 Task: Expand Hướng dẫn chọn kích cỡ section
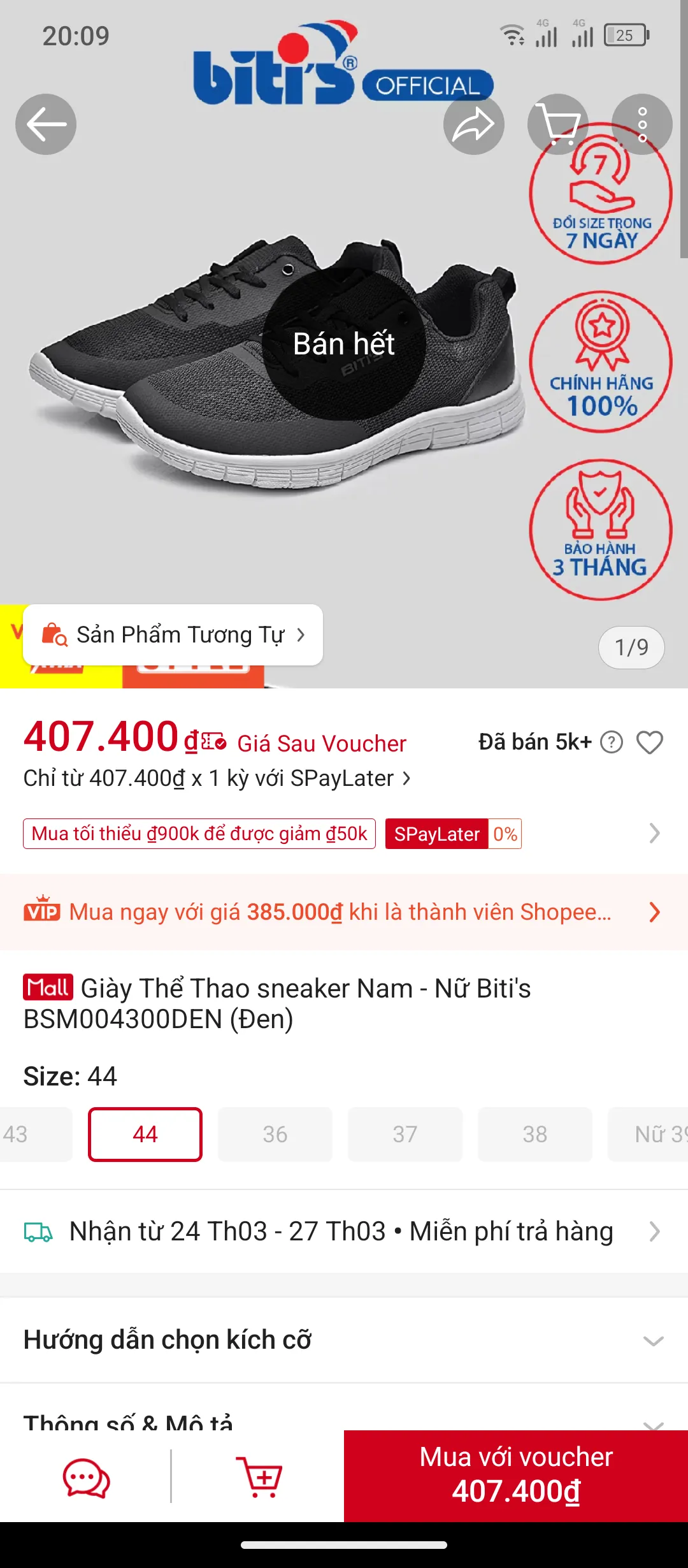(x=344, y=1340)
